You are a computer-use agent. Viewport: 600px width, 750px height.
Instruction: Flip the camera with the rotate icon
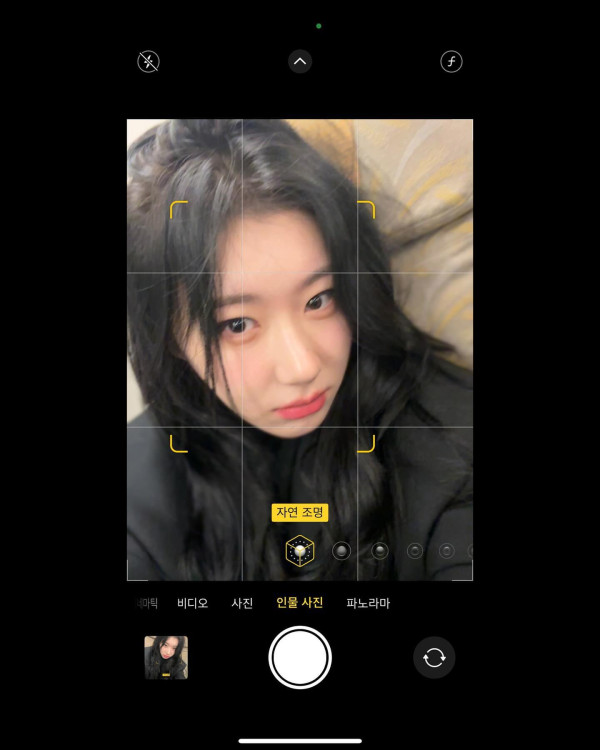tap(434, 657)
